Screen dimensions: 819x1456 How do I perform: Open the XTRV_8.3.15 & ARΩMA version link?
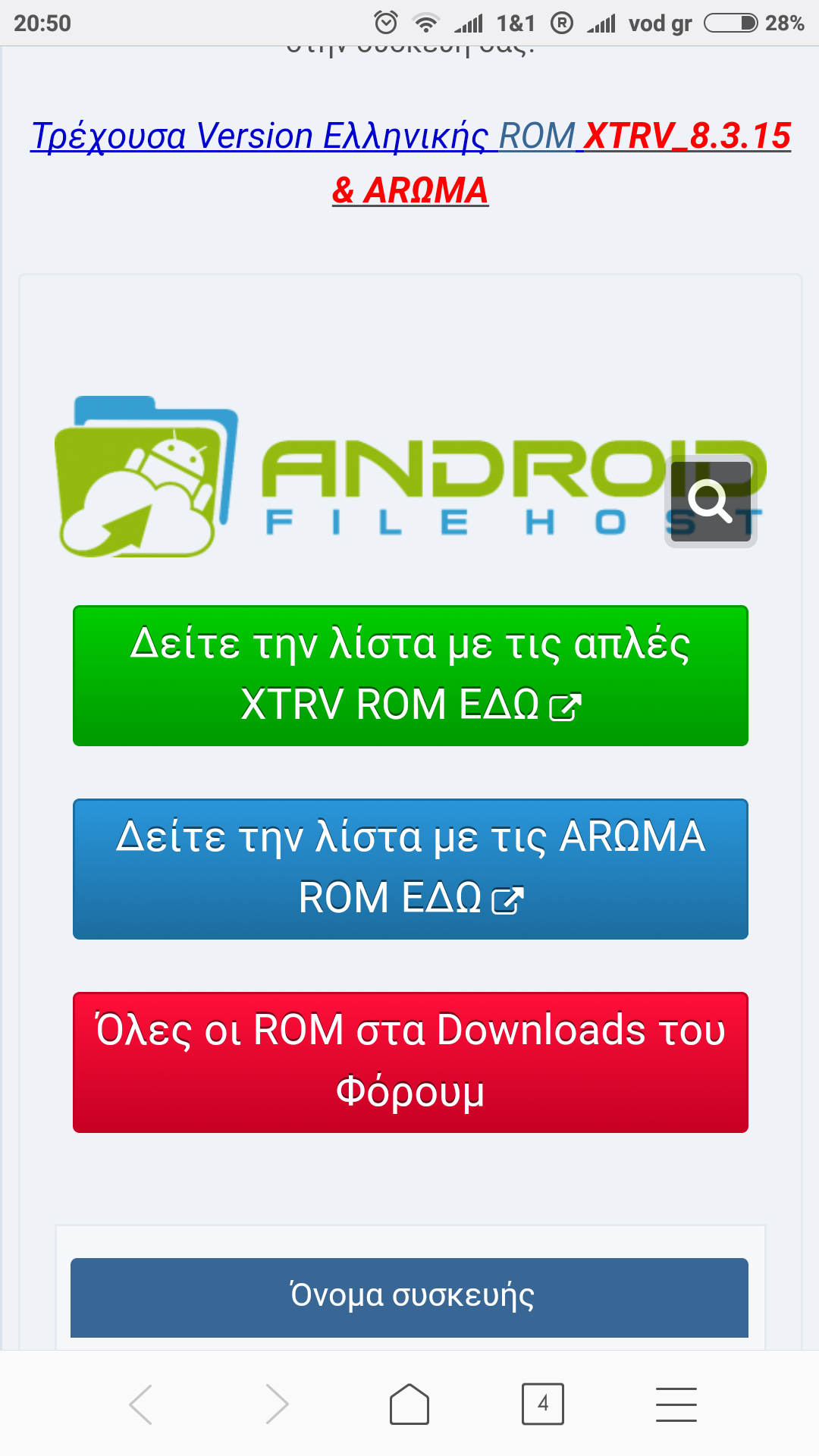(x=686, y=137)
